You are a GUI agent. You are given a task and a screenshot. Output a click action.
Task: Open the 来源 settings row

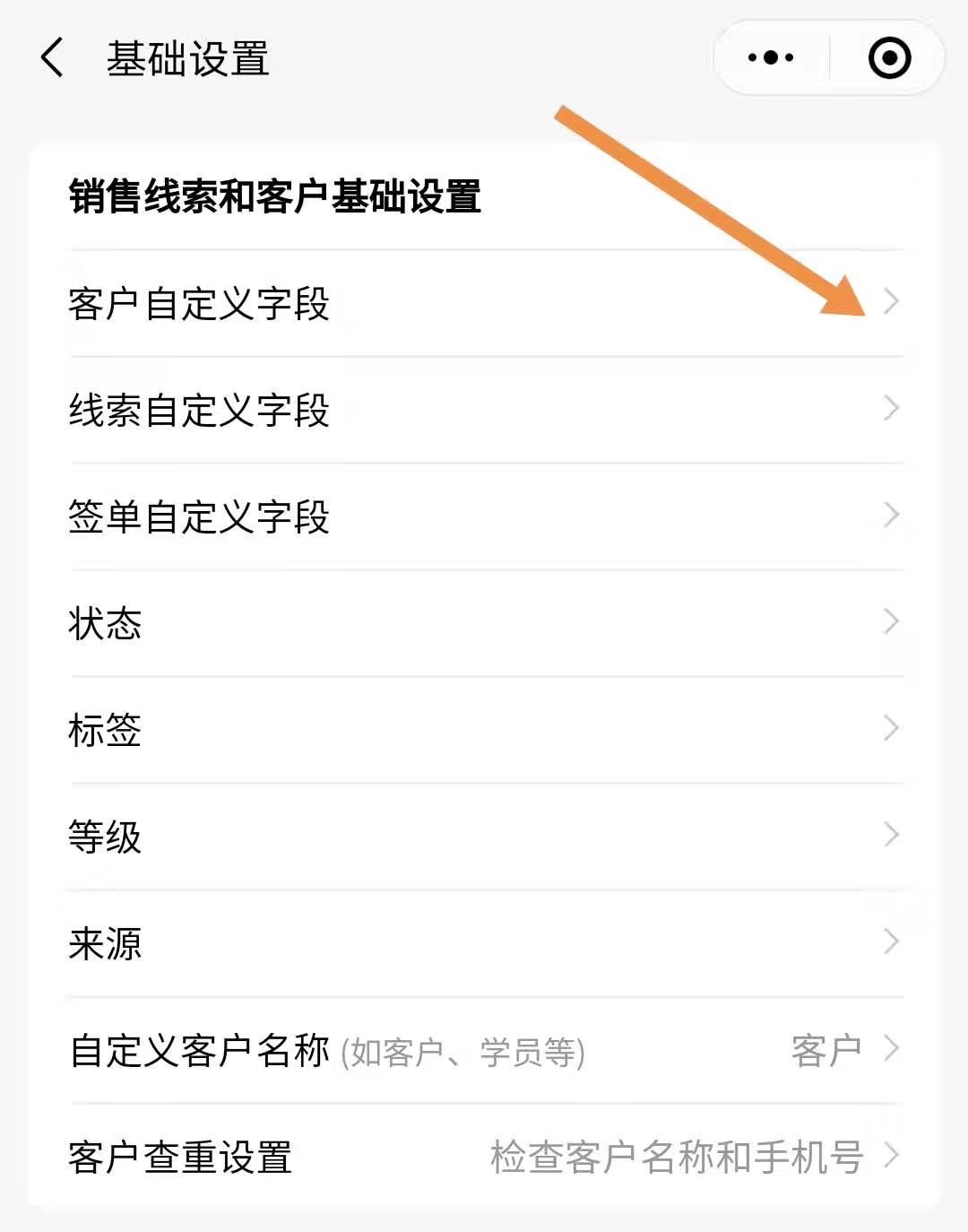(484, 943)
